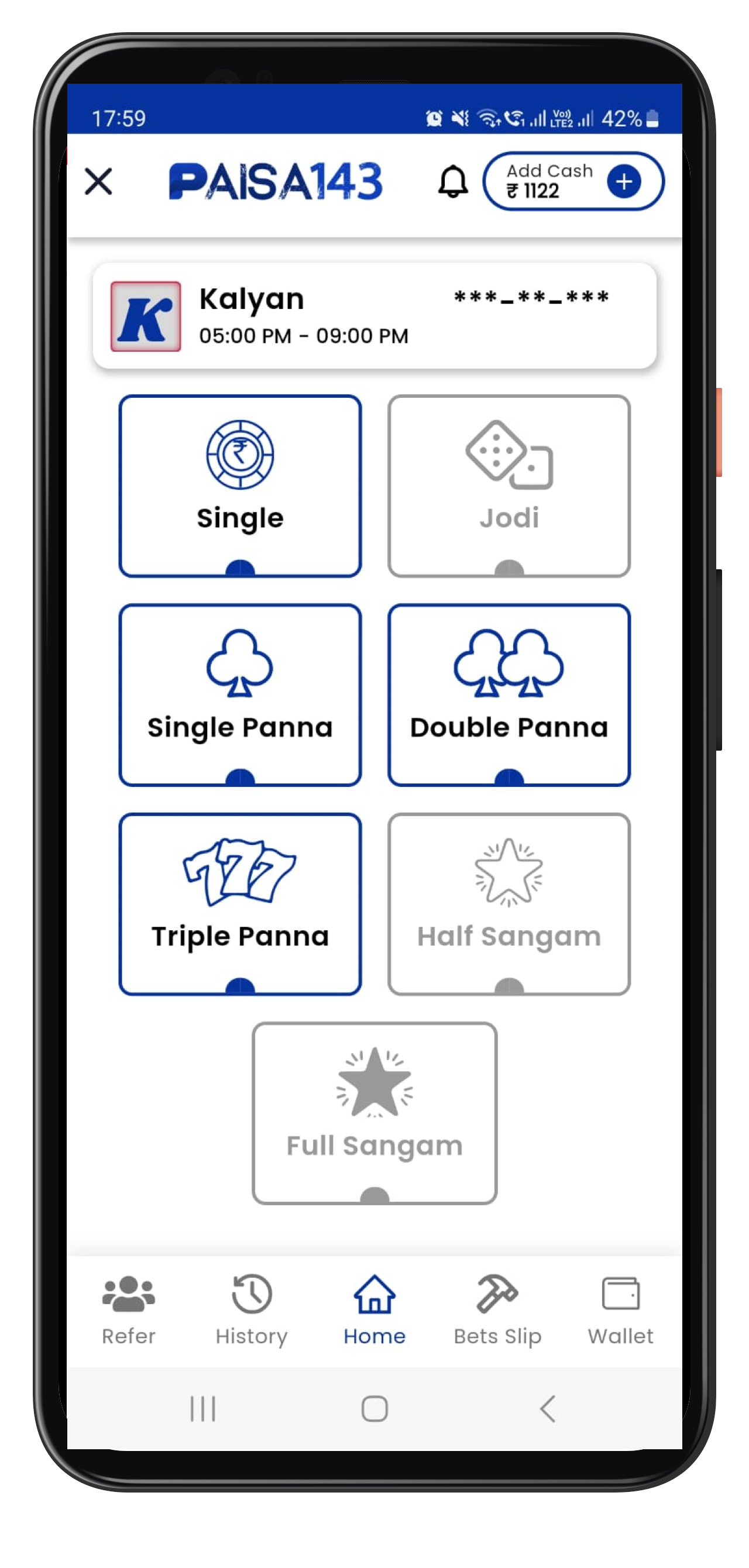The width and height of the screenshot is (749, 1568).
Task: Open the Wallet tab
Action: tap(620, 1310)
